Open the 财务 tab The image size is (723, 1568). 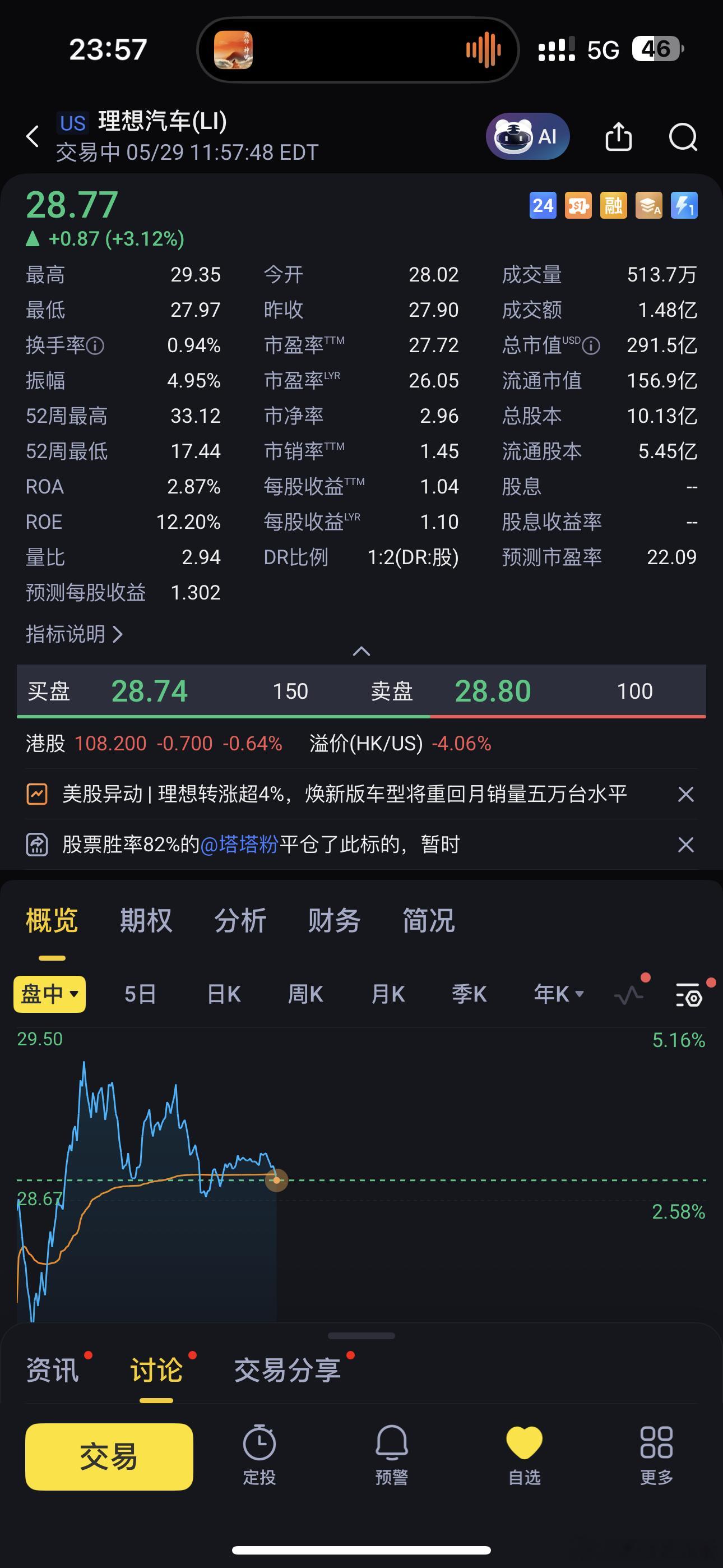(334, 920)
